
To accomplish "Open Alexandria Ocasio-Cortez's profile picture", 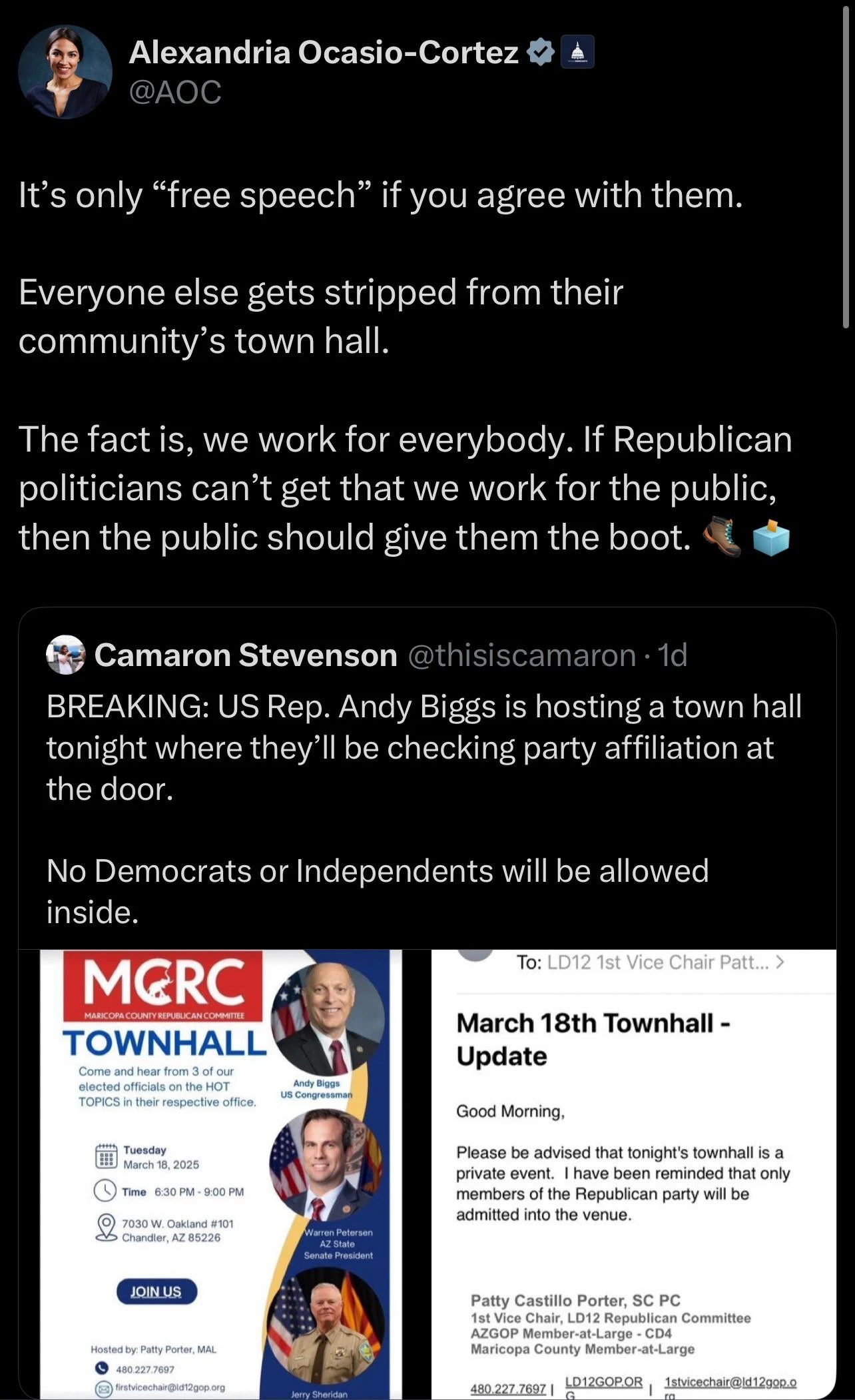I will coord(65,72).
